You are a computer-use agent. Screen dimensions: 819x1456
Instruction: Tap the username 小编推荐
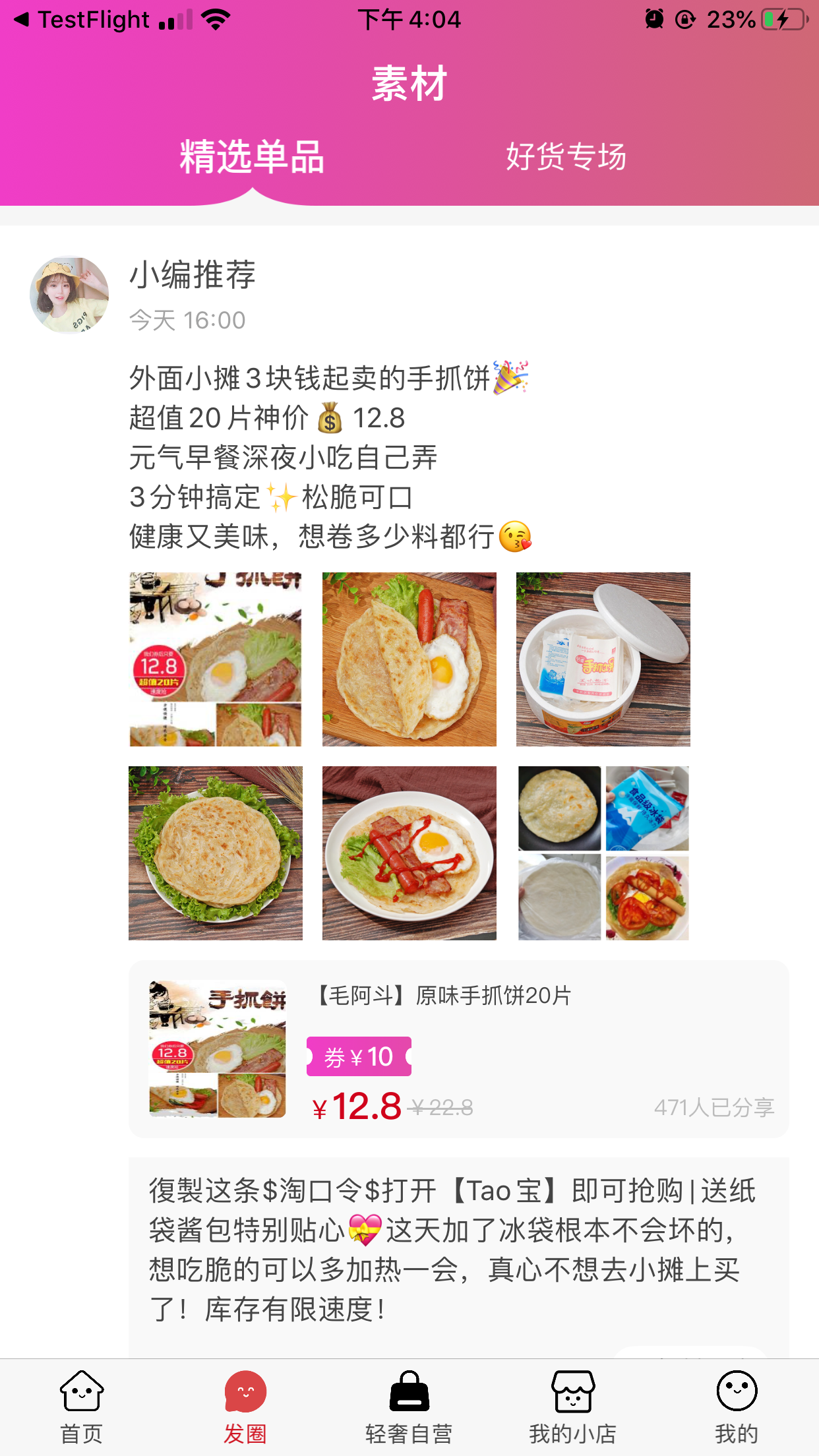(192, 276)
